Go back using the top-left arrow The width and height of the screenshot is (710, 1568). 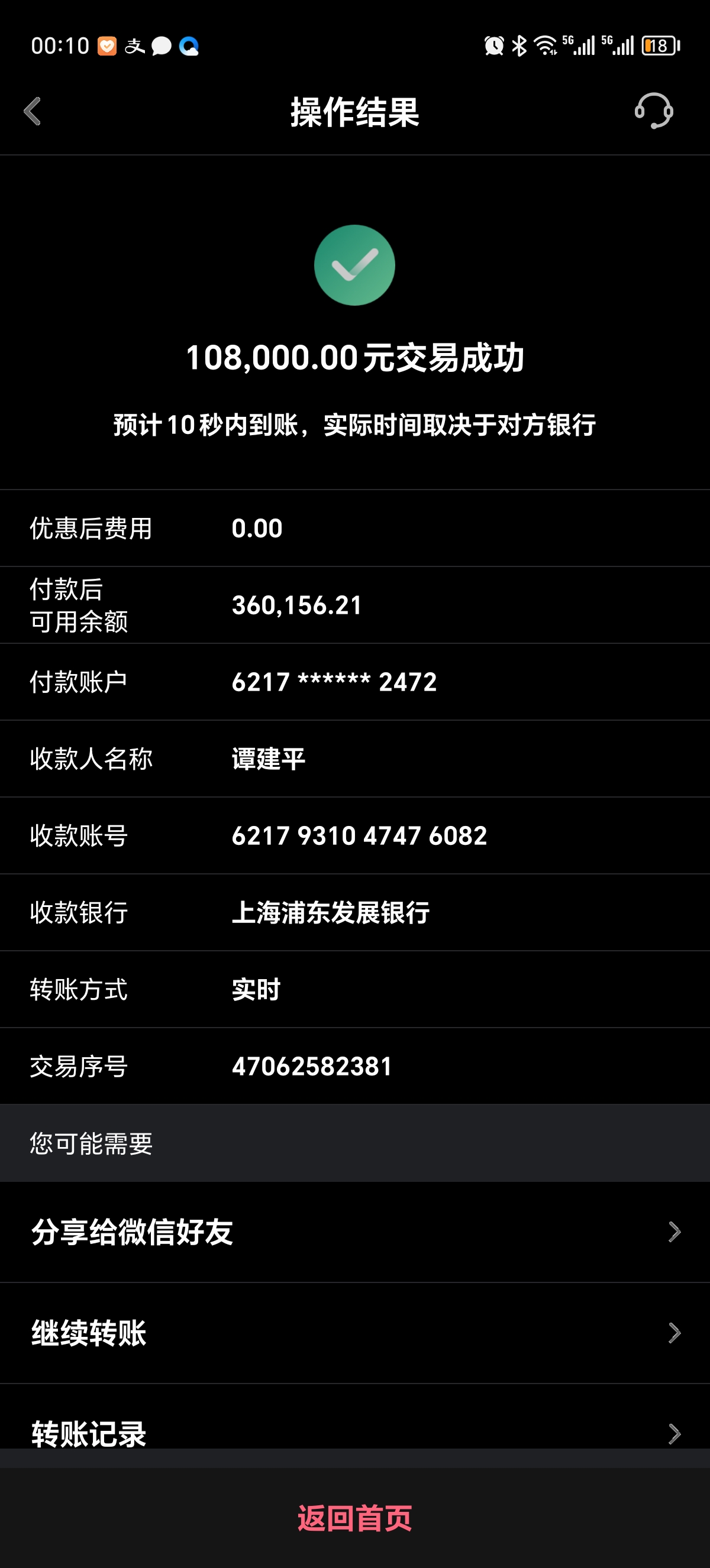(33, 111)
